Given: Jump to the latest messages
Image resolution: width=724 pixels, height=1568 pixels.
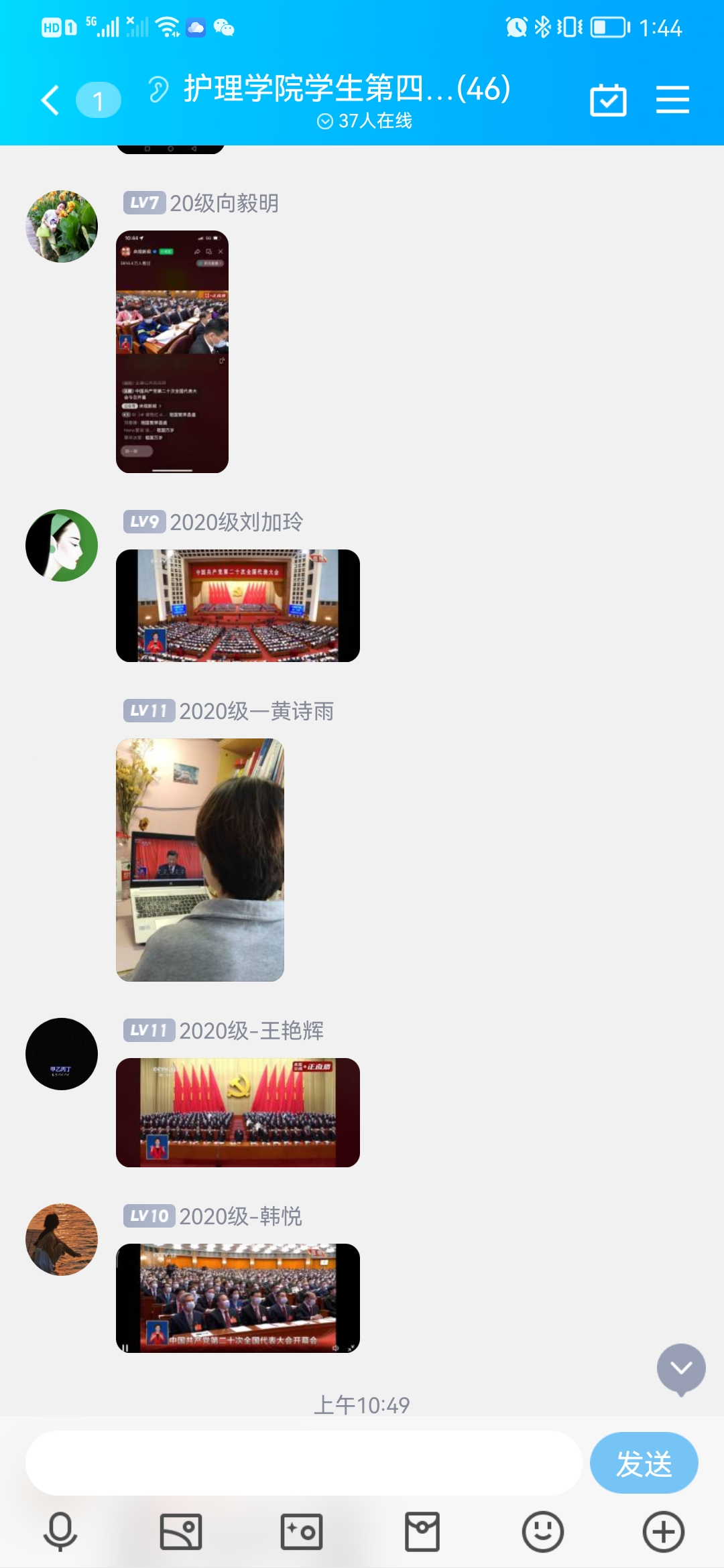Looking at the screenshot, I should pos(681,1368).
